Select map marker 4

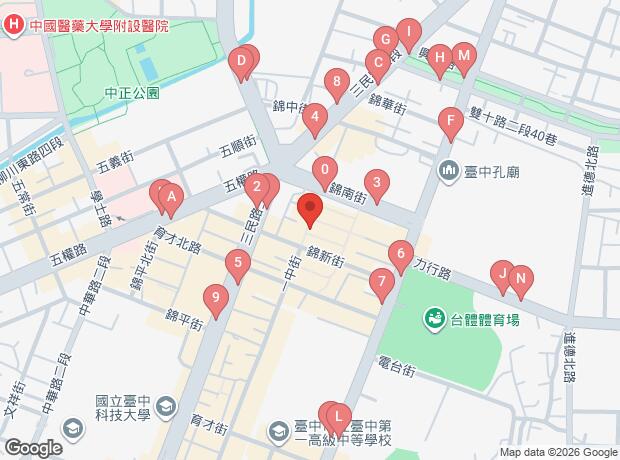(x=315, y=121)
